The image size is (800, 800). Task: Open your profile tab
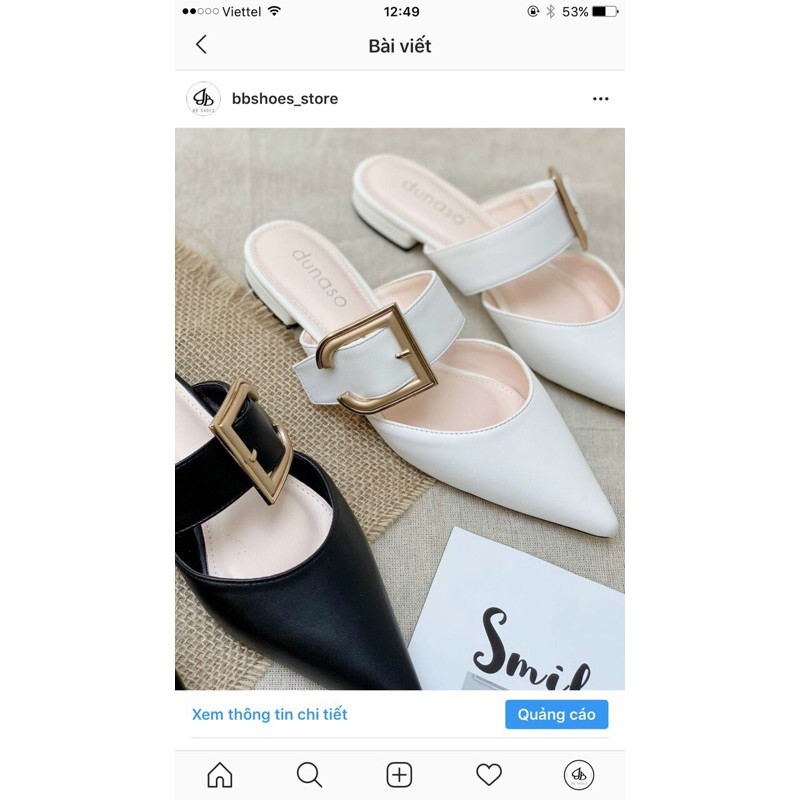coord(578,775)
